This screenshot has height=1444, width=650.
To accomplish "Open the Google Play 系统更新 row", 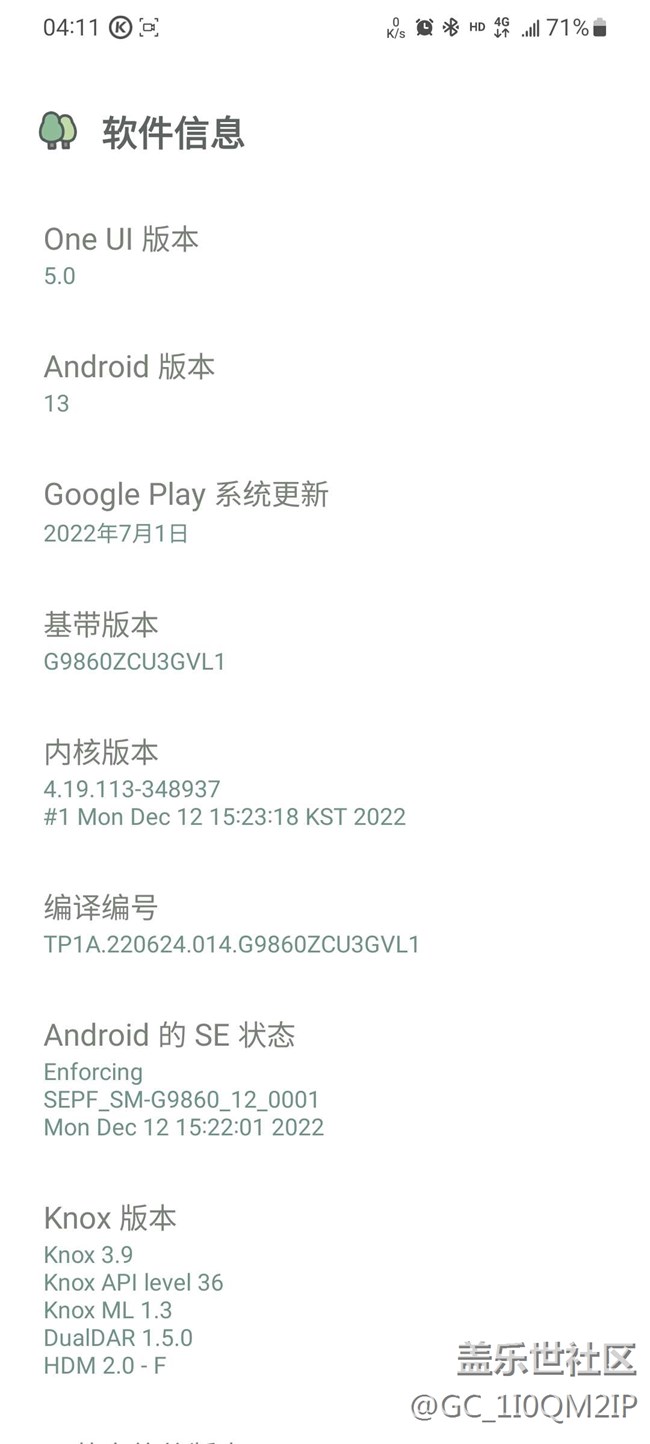I will (325, 513).
